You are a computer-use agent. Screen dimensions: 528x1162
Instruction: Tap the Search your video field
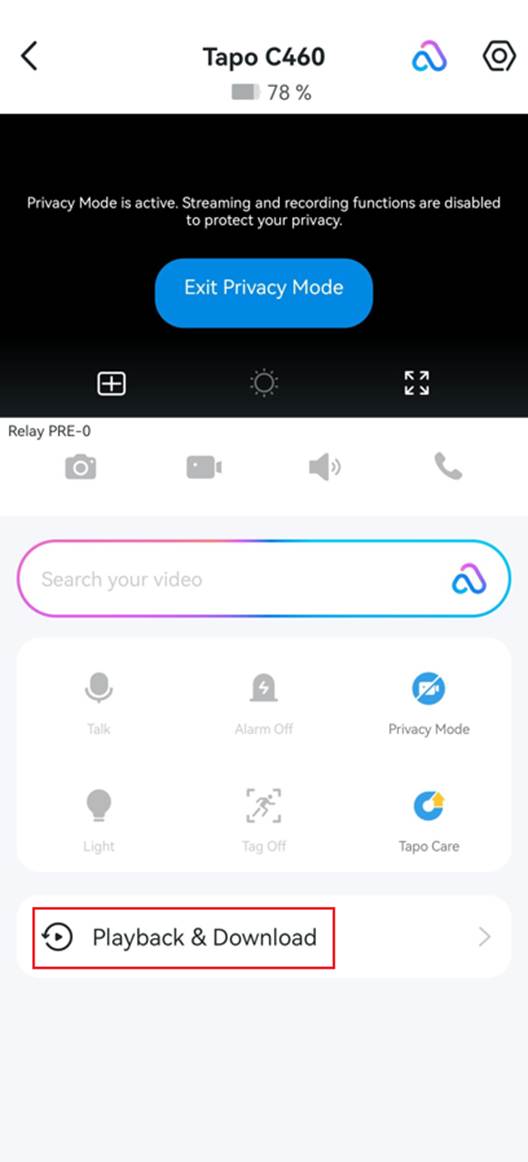point(264,579)
